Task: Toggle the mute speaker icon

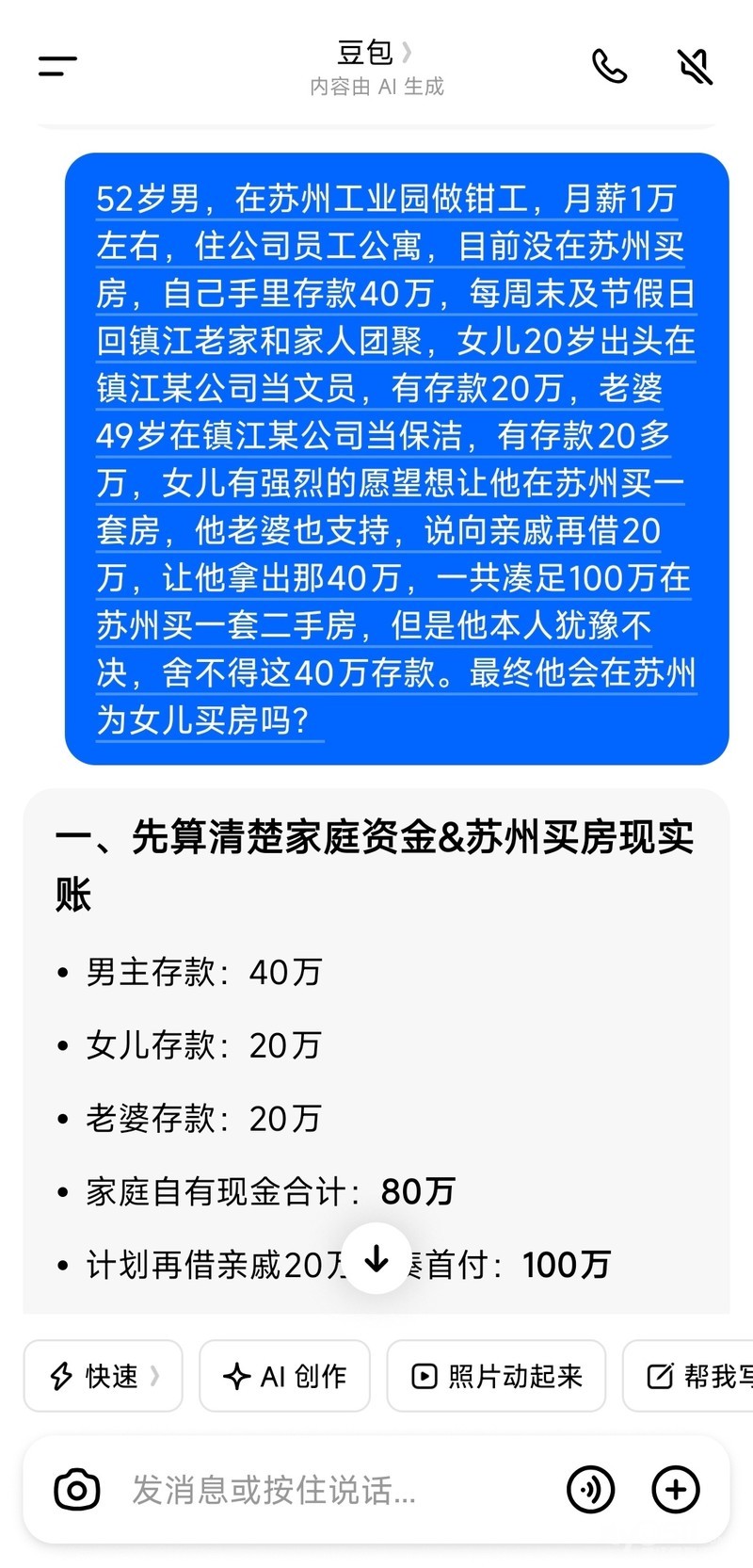Action: click(x=695, y=66)
